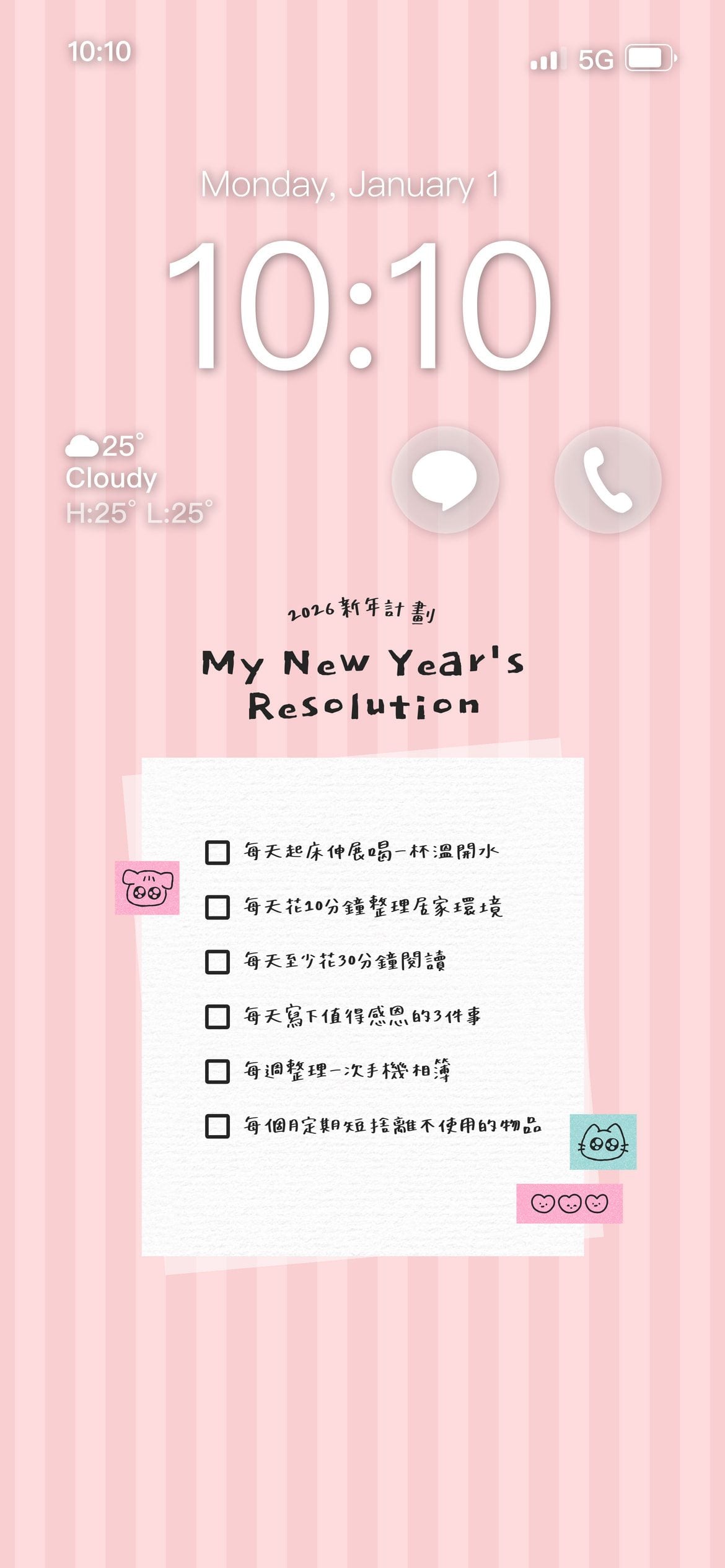
Task: Tap the battery icon in the status bar
Action: (647, 58)
